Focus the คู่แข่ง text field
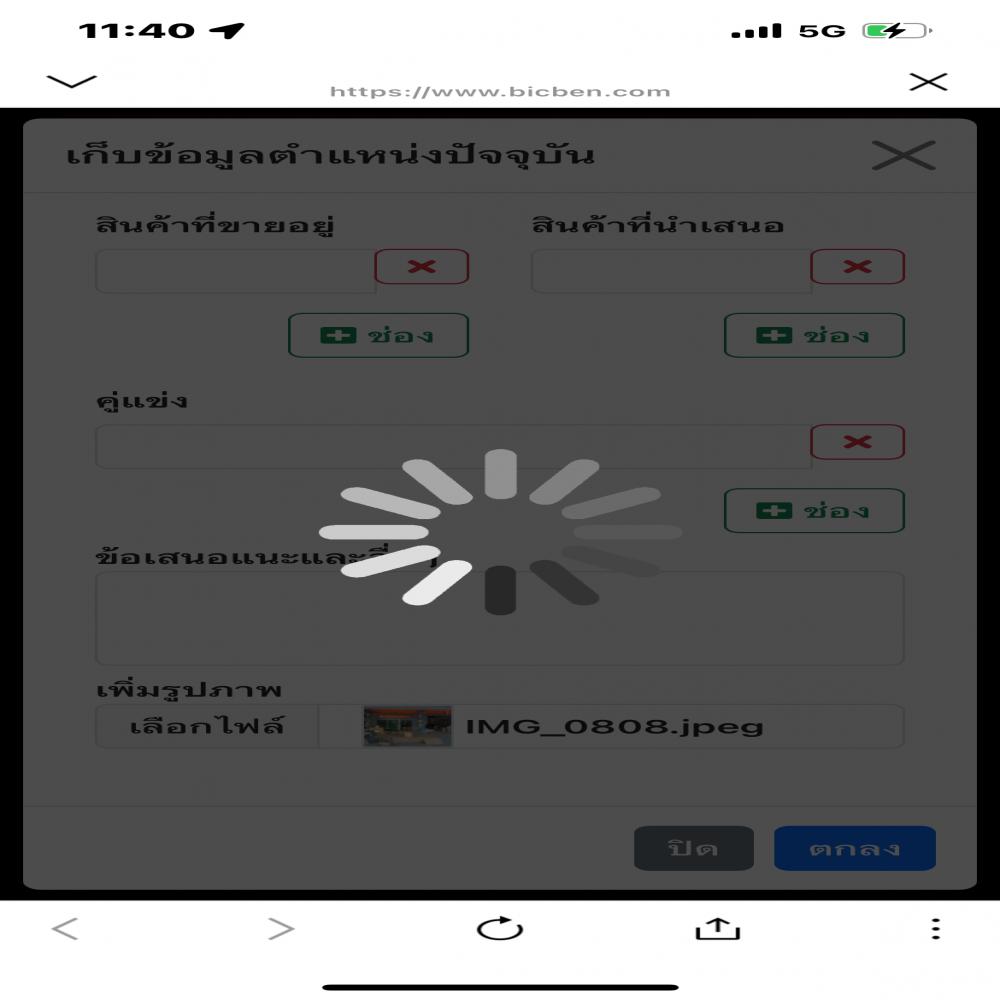 [452, 447]
